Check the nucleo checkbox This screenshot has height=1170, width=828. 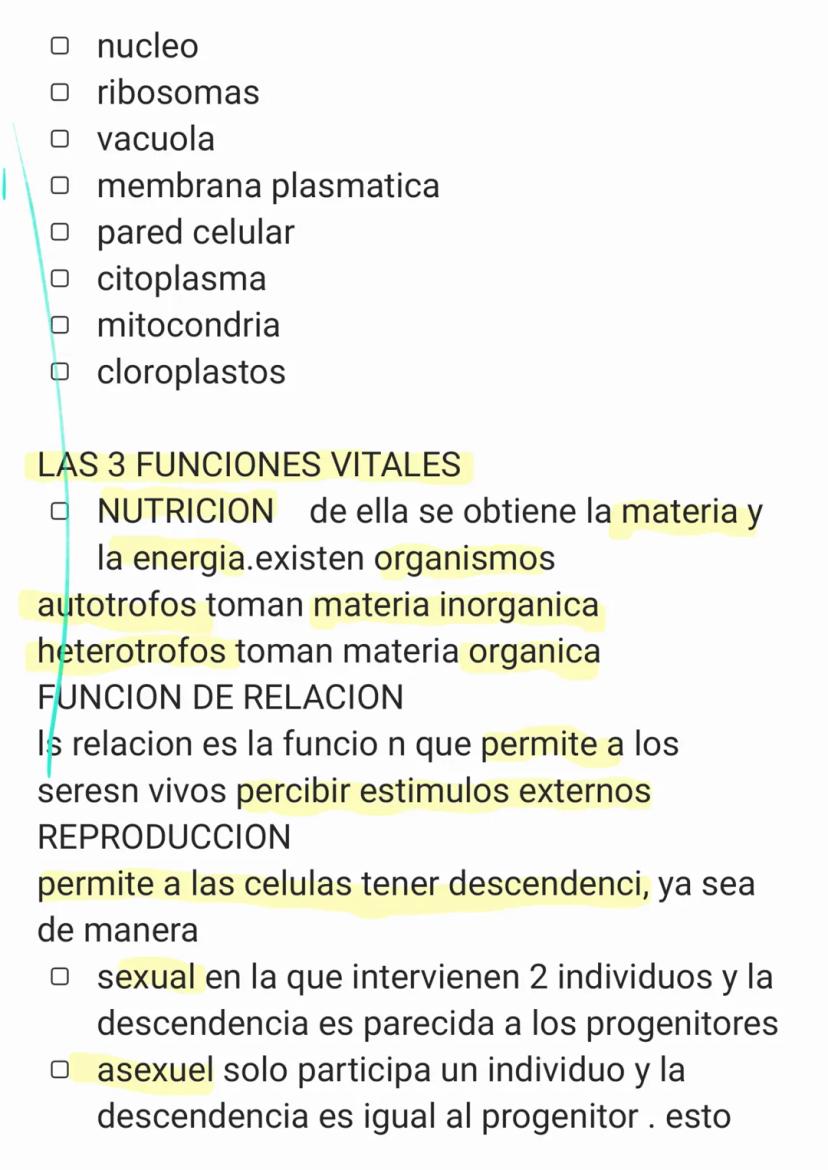pos(60,46)
